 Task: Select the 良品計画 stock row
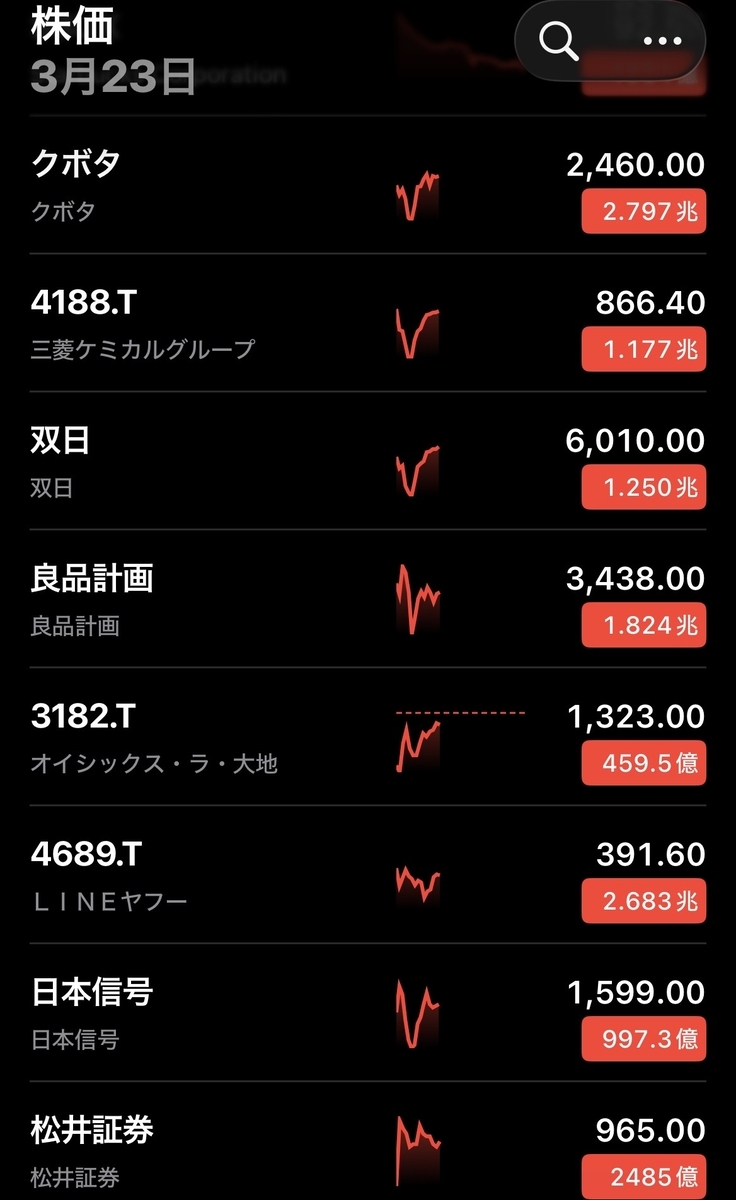(x=368, y=599)
